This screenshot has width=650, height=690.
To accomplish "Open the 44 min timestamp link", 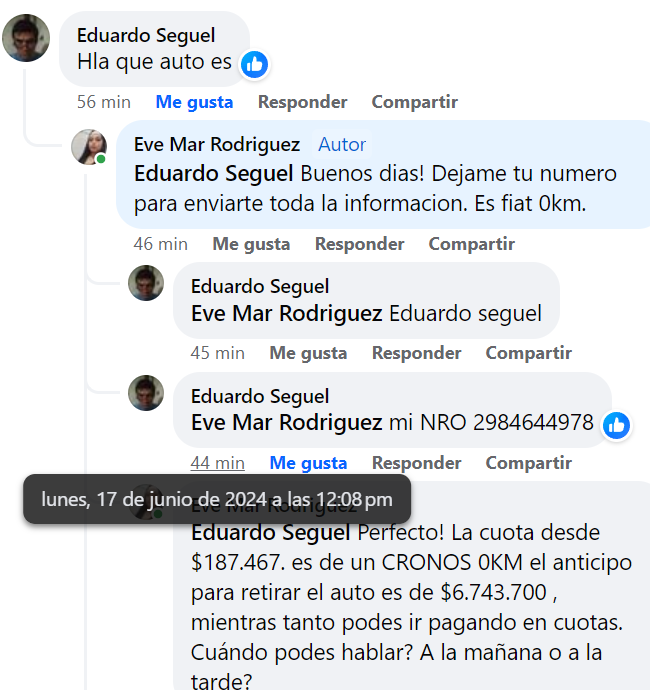I will click(x=217, y=463).
